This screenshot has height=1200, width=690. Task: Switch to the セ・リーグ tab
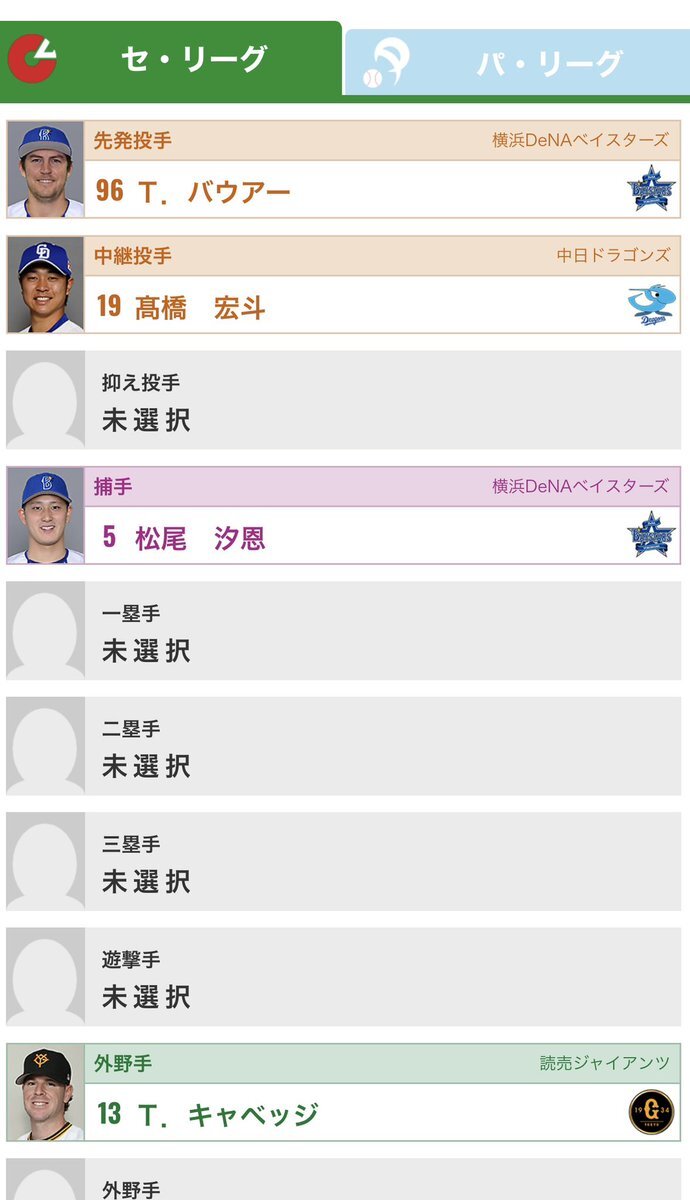click(171, 60)
